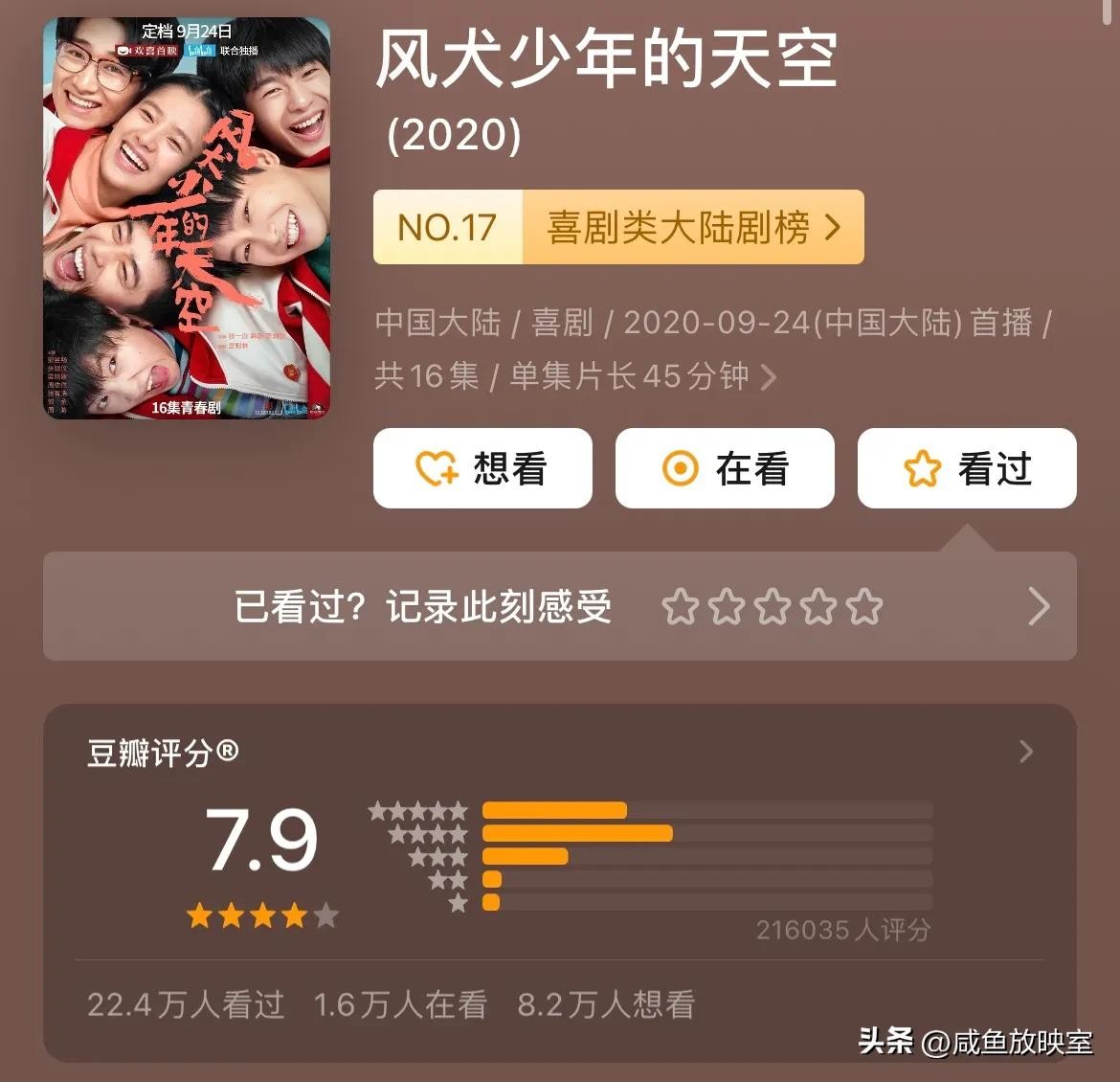Screen dimensions: 1120x1082
Task: Open the 已看过？记录此刻感受 rating row
Action: (x=559, y=606)
